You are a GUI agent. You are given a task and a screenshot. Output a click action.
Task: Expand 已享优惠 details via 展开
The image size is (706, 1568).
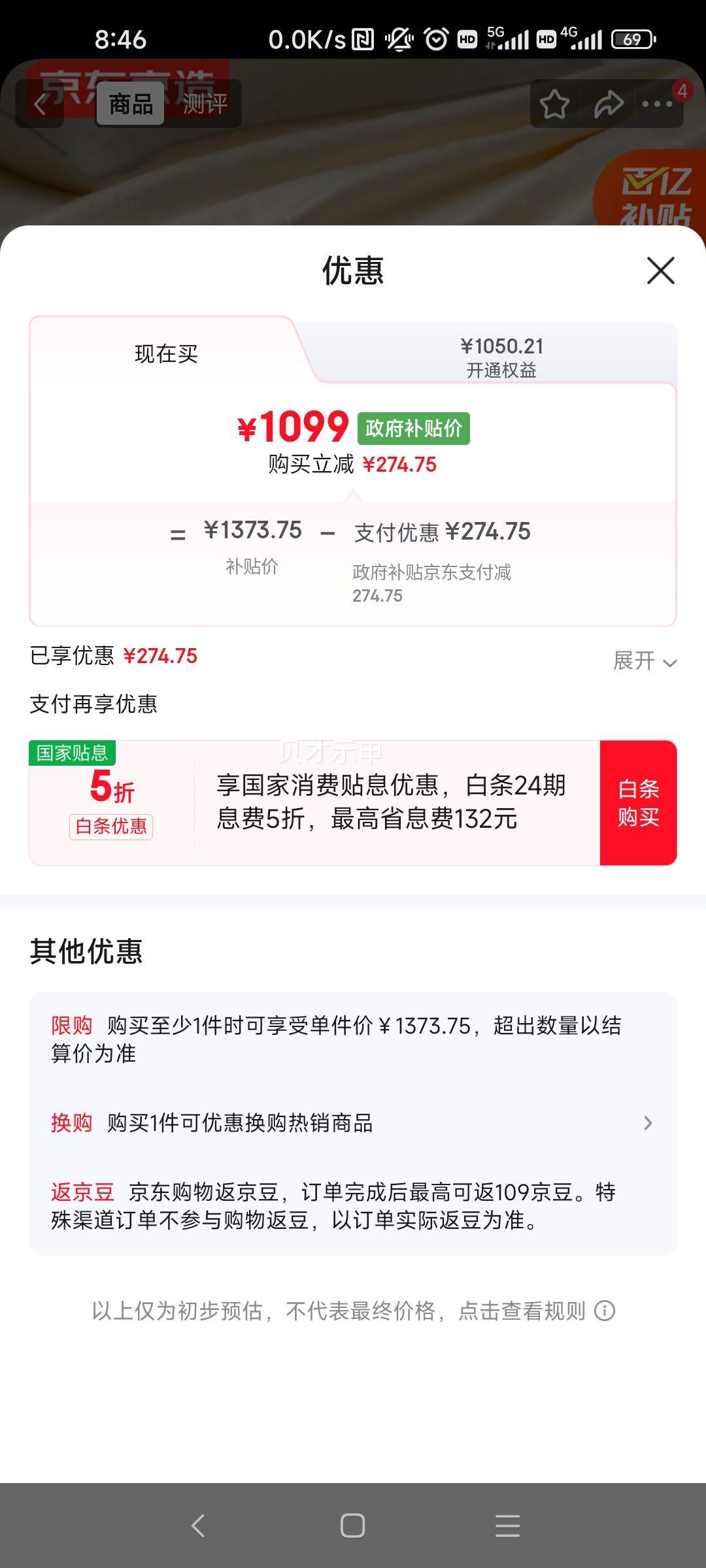(x=643, y=662)
